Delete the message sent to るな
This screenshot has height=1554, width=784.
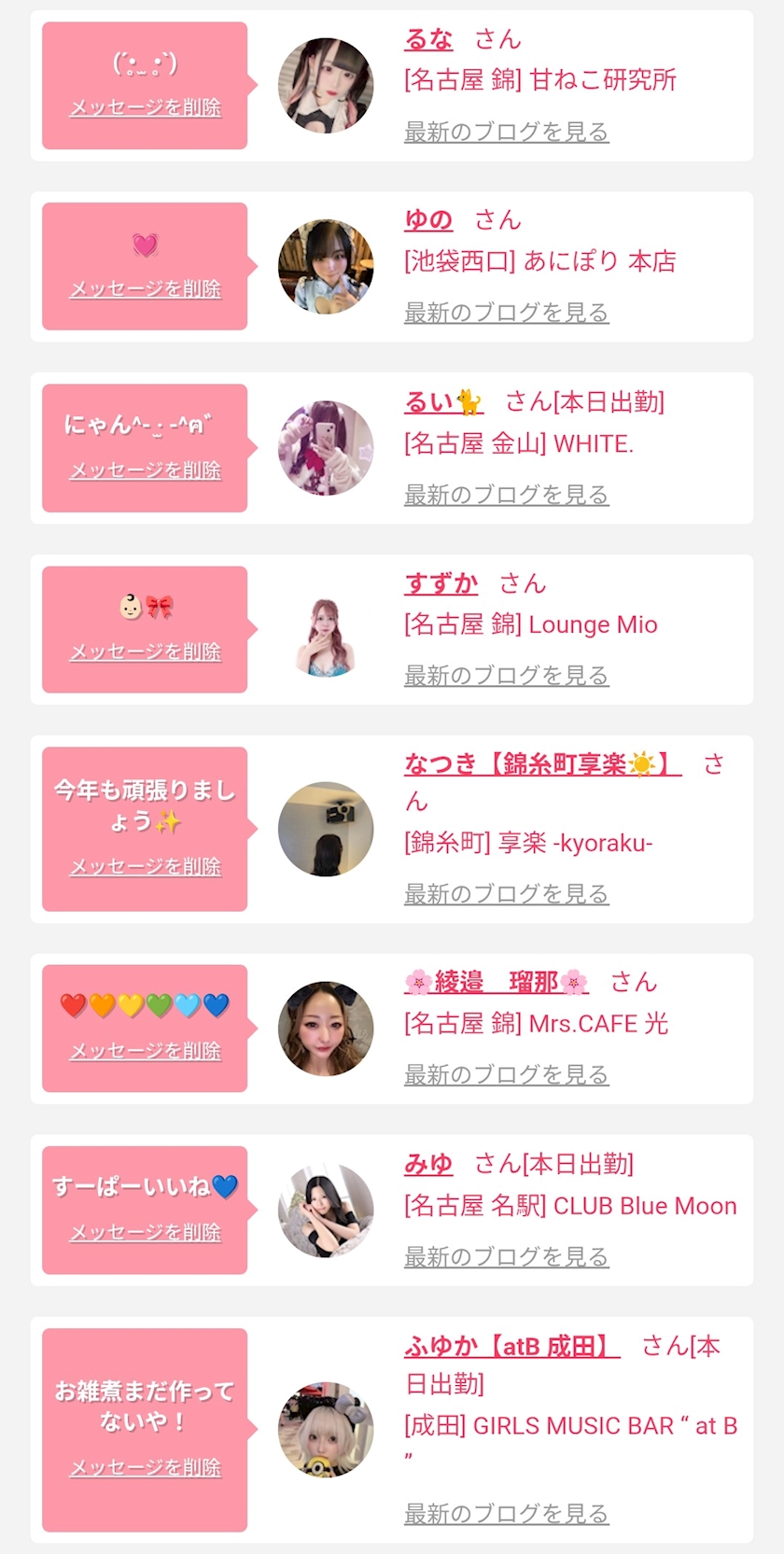[x=146, y=108]
